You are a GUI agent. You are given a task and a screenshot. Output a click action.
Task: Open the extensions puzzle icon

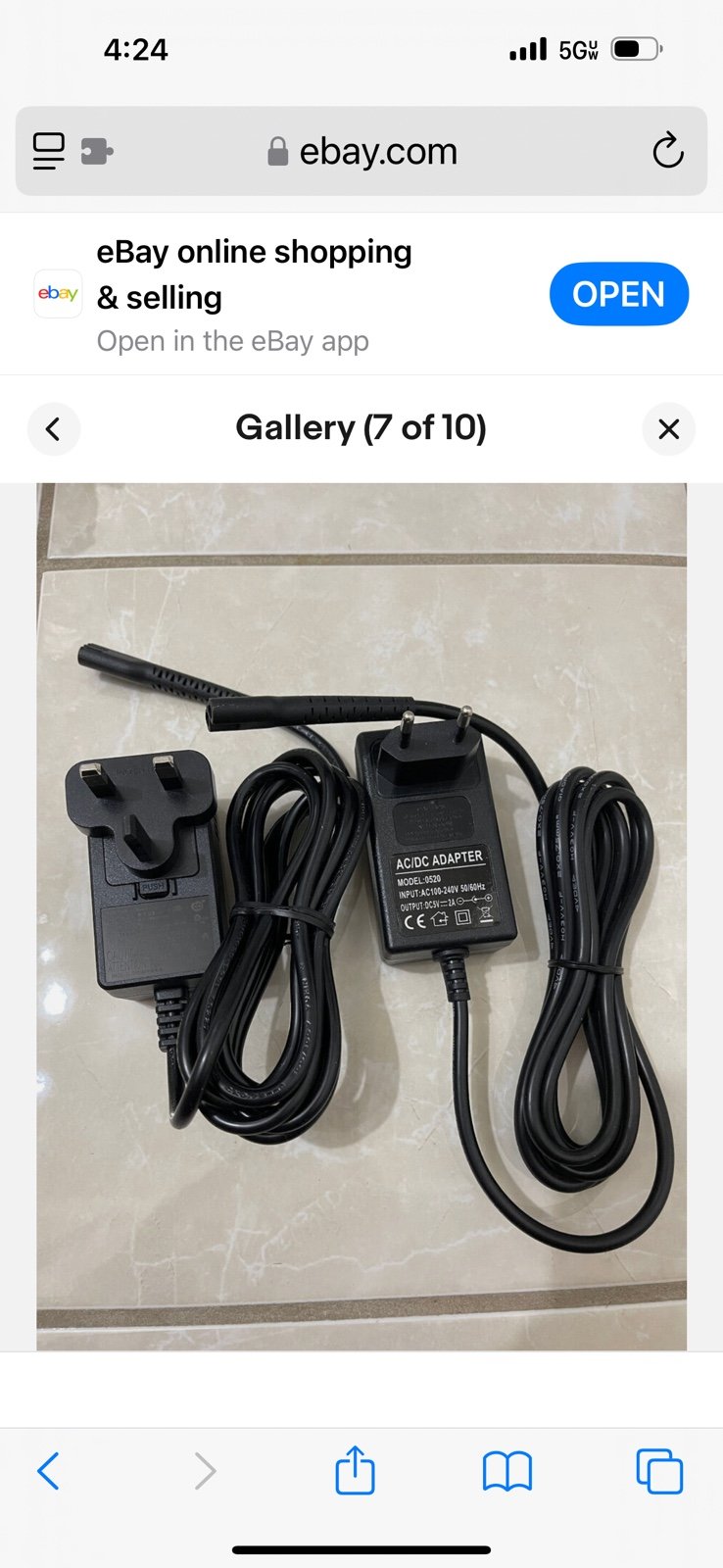tap(97, 151)
